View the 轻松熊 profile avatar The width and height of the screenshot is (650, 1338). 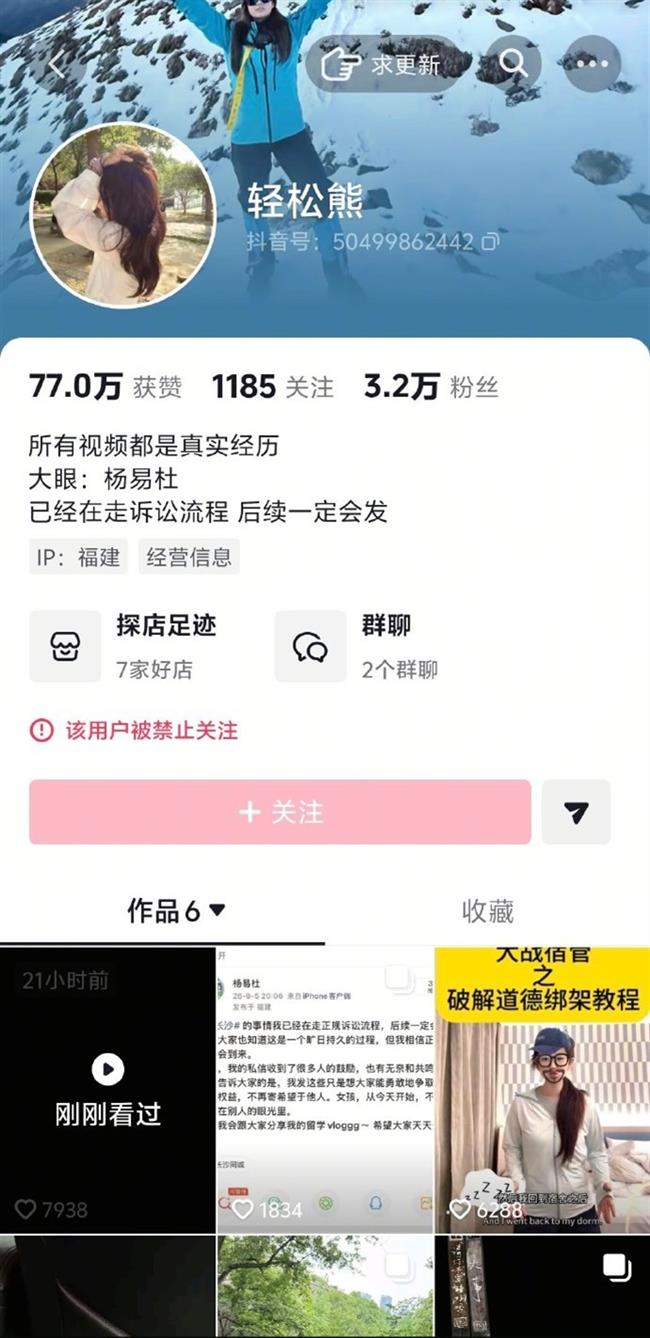point(123,215)
